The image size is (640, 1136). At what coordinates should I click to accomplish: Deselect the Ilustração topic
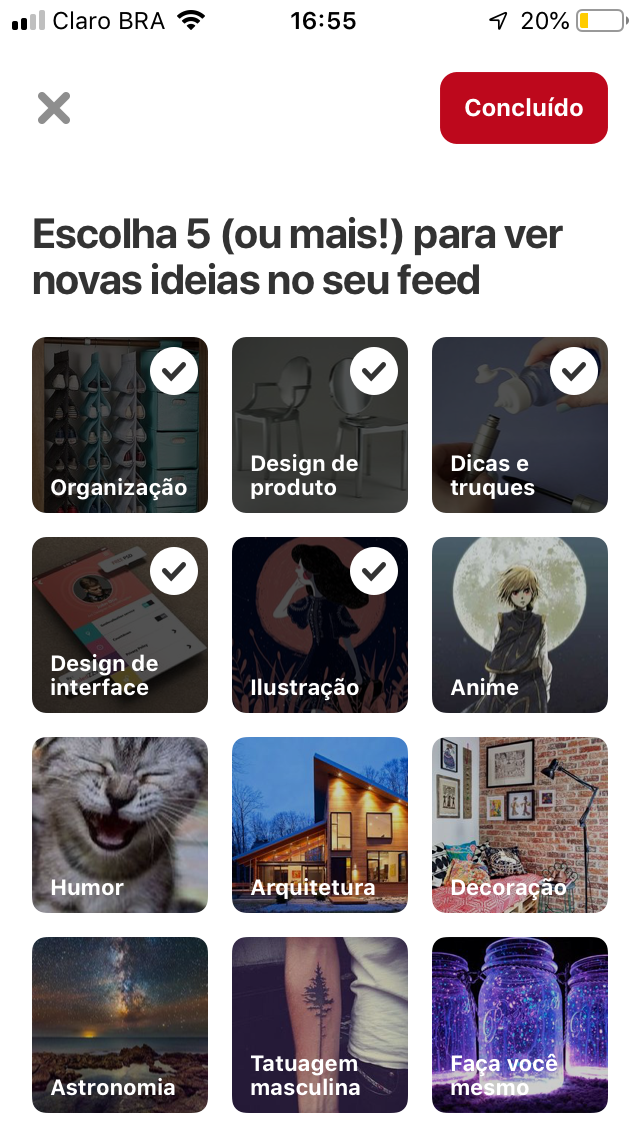pos(320,625)
